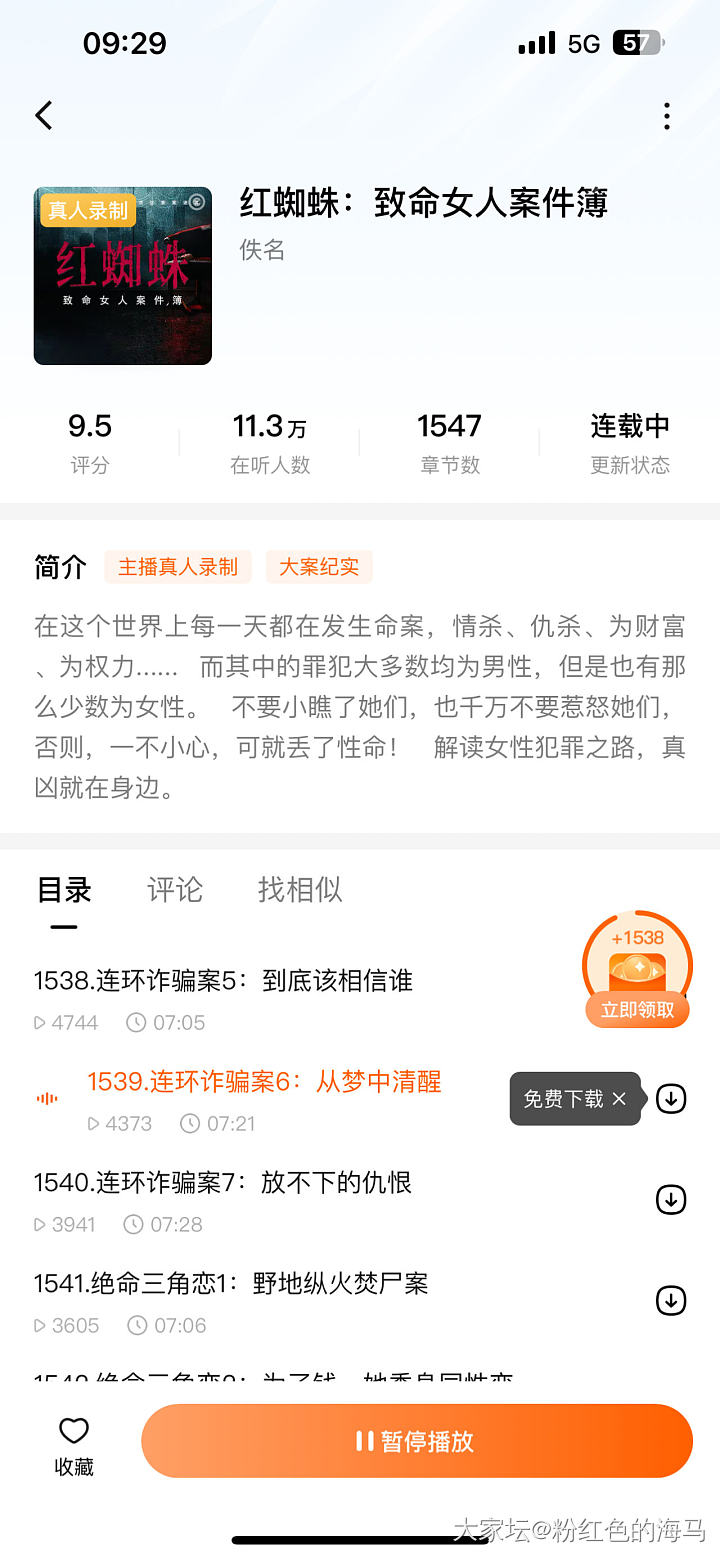Download chapter 1540 连环诈骗案7
The width and height of the screenshot is (720, 1558).
coord(671,1199)
